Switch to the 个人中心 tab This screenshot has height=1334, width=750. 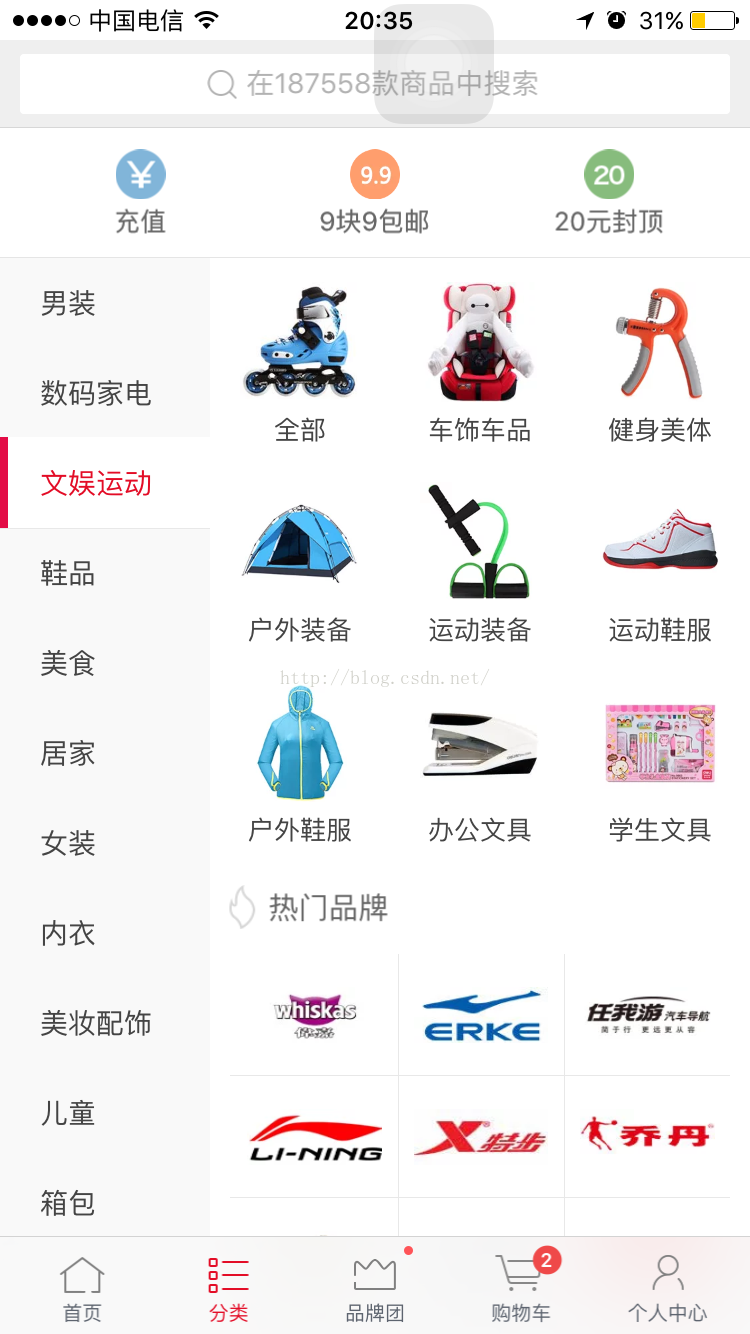[667, 1289]
